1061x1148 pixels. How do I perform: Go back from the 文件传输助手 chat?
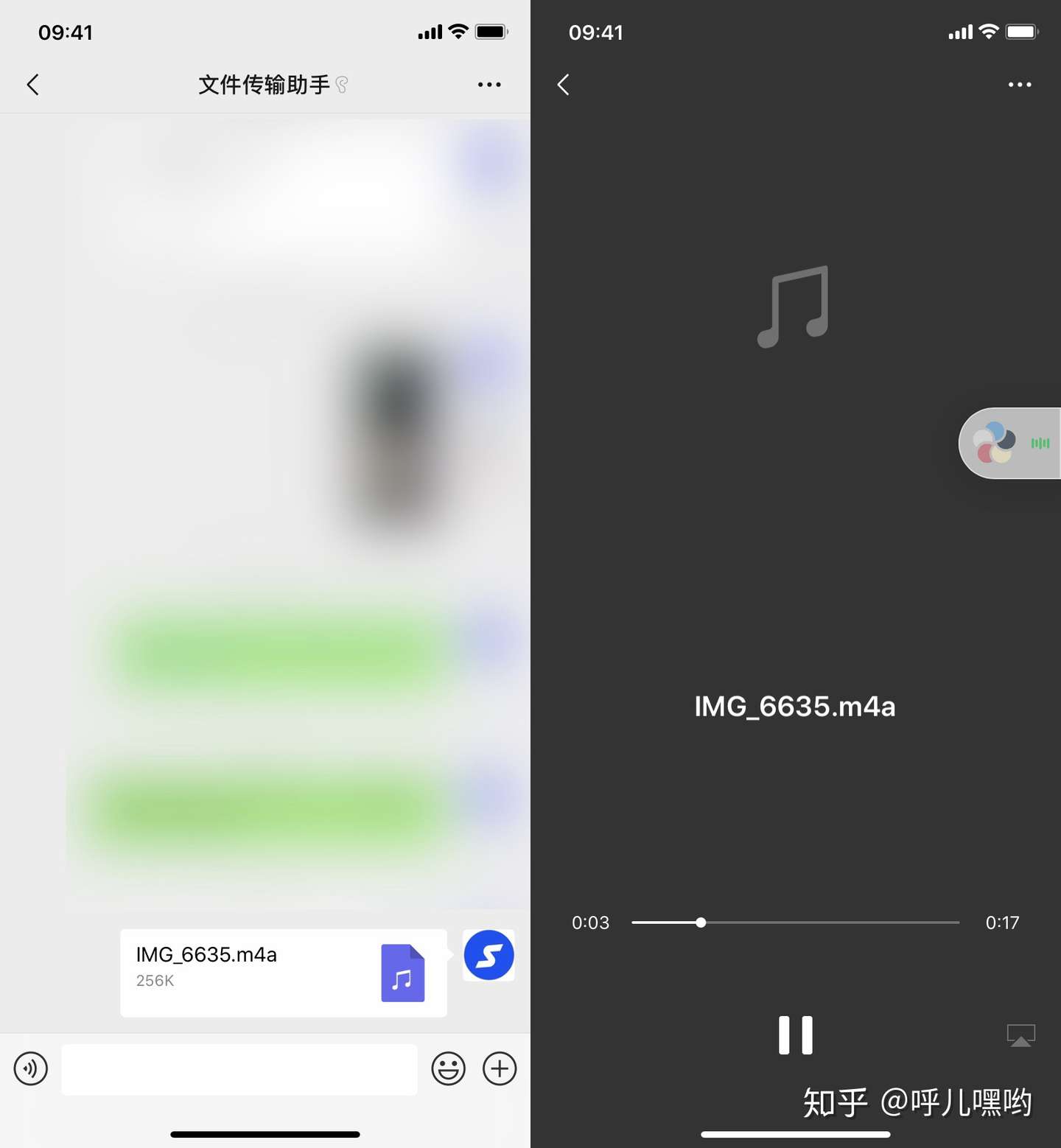click(33, 85)
